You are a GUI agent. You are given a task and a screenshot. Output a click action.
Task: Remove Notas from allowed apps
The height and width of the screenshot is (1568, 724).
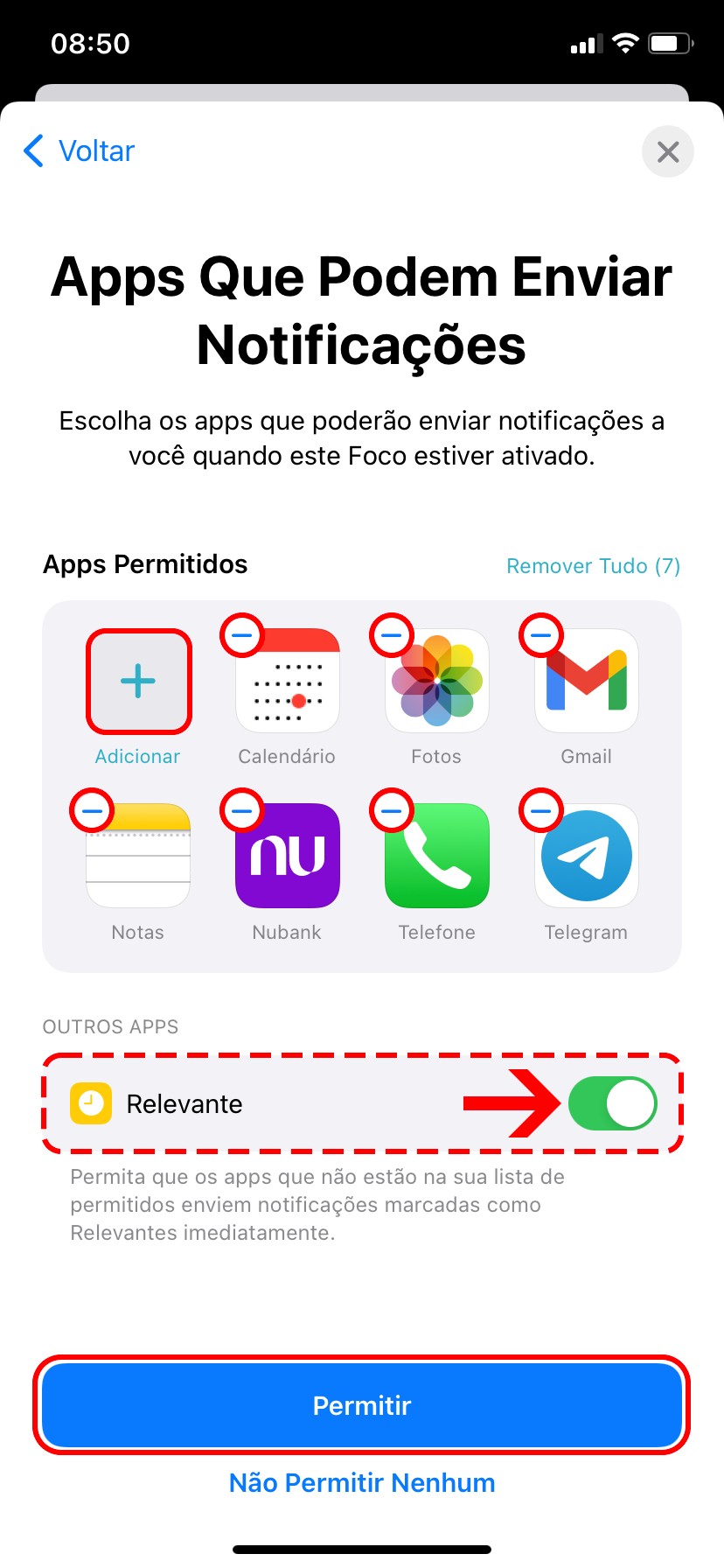(92, 811)
